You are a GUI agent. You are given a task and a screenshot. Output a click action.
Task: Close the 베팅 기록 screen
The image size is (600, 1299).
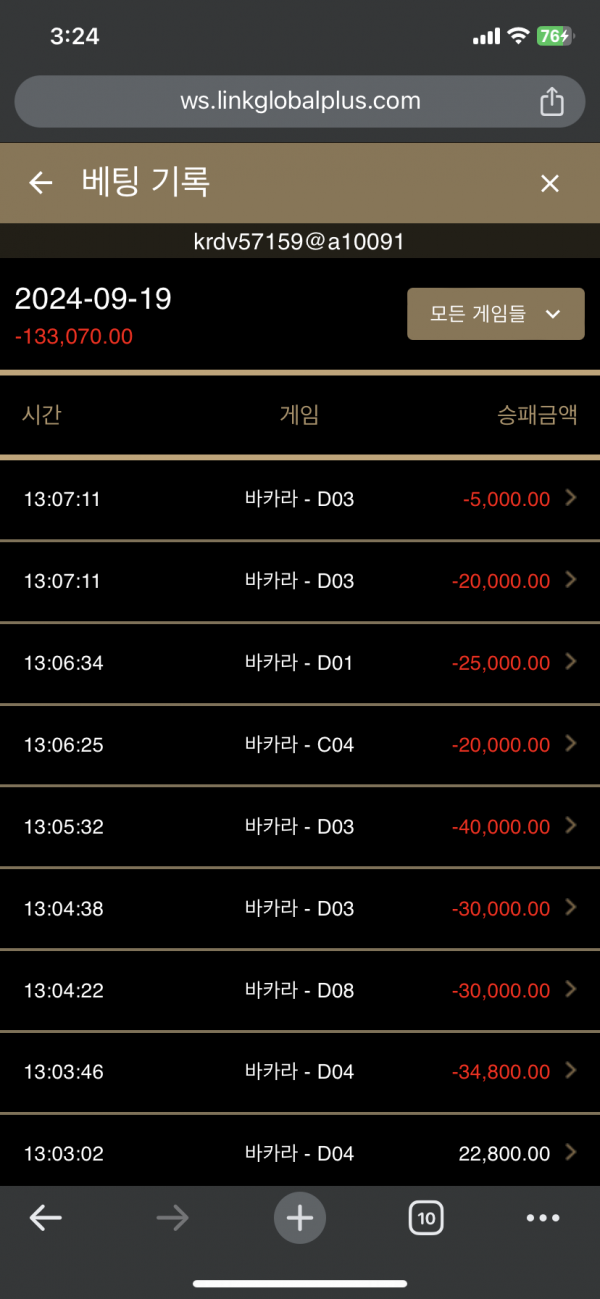point(549,183)
